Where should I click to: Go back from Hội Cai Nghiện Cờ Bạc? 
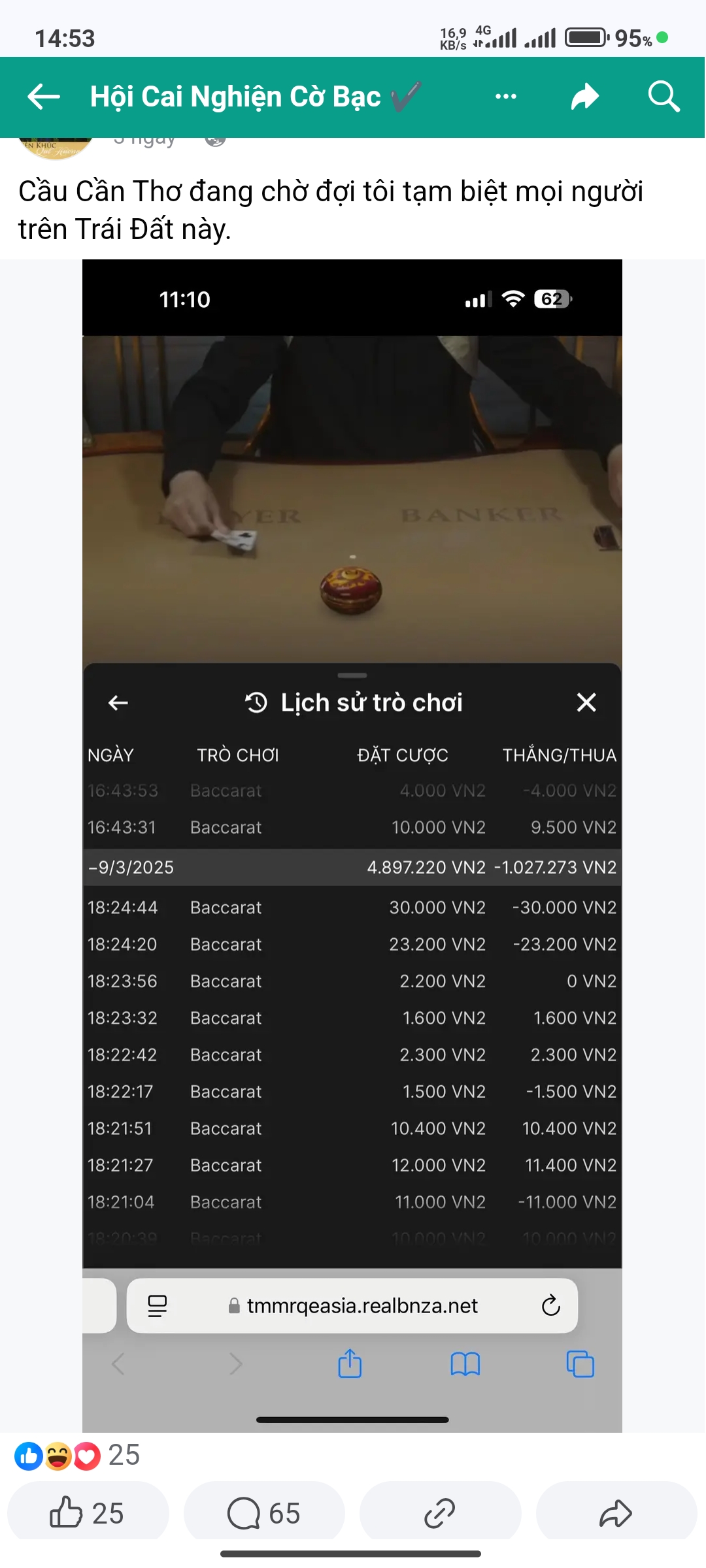pos(44,97)
